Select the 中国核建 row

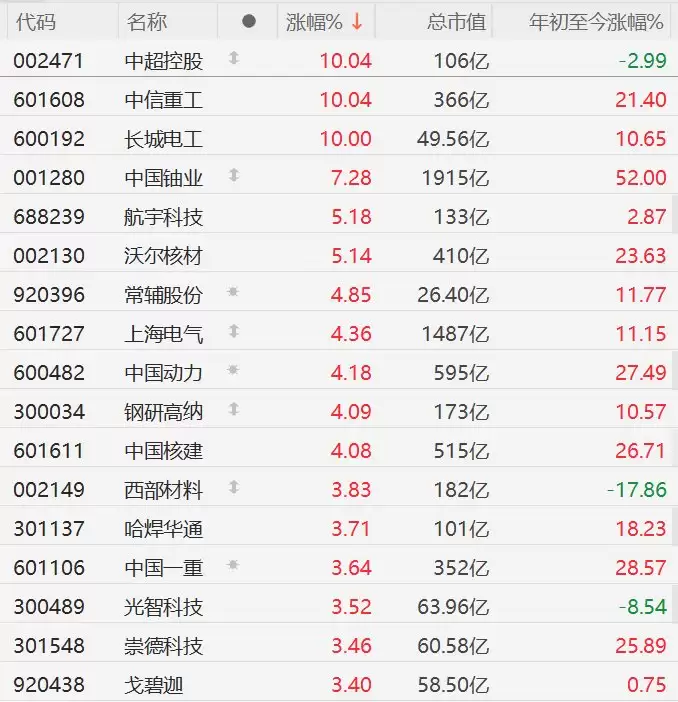(x=164, y=451)
